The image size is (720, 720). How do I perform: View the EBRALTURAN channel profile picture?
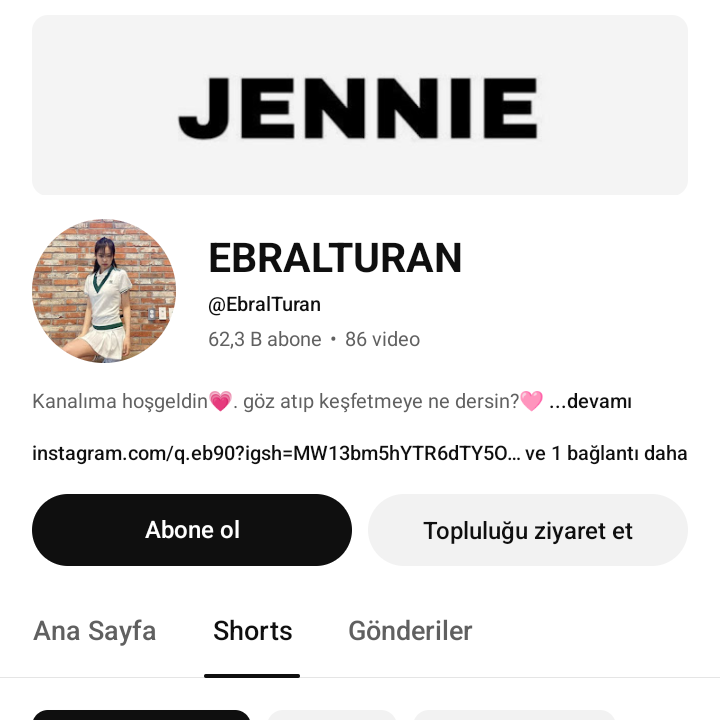click(x=104, y=291)
